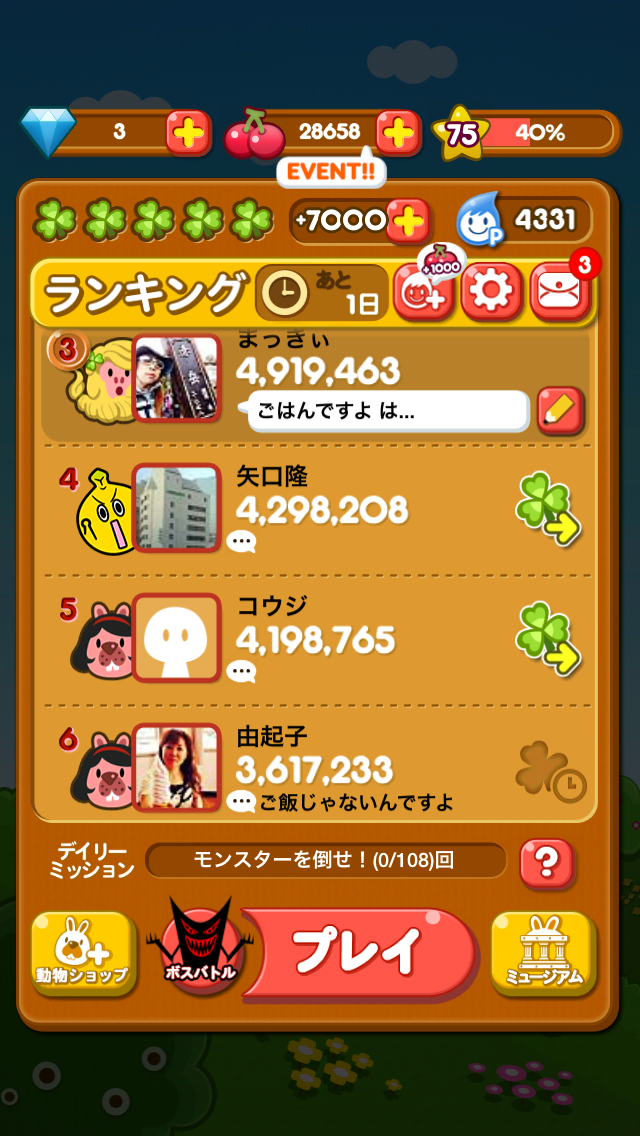Tap the +7000 clover plus button

406,221
